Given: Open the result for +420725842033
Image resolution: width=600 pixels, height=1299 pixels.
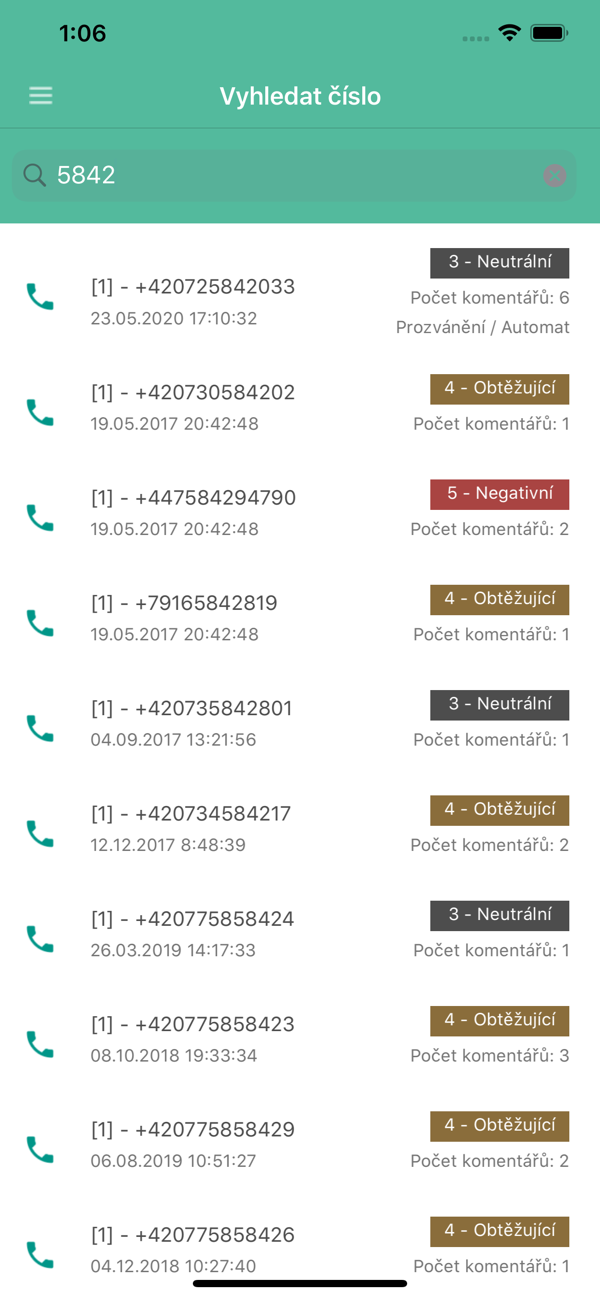Looking at the screenshot, I should click(x=300, y=297).
